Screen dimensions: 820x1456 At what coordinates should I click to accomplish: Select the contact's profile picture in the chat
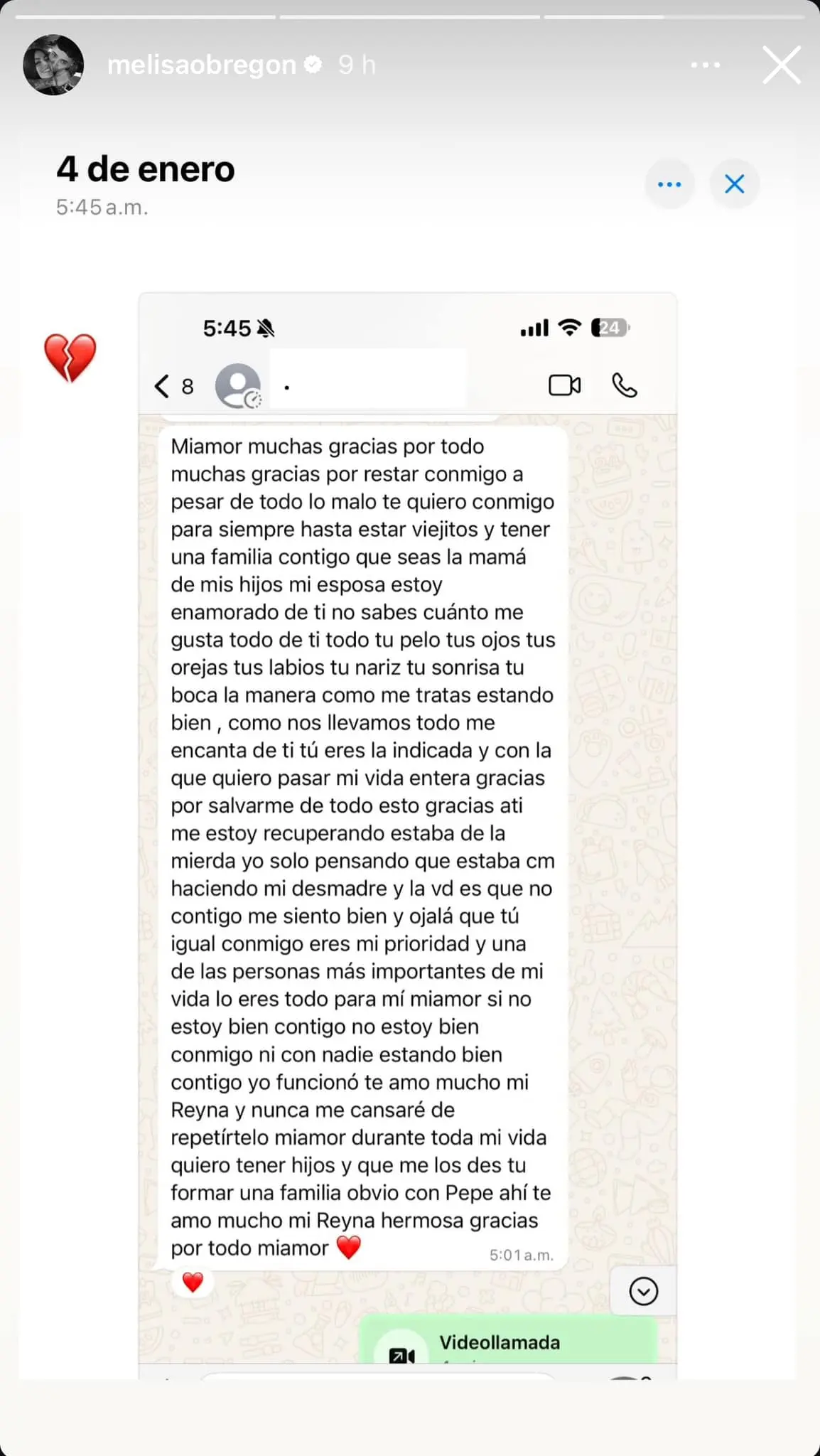(239, 385)
